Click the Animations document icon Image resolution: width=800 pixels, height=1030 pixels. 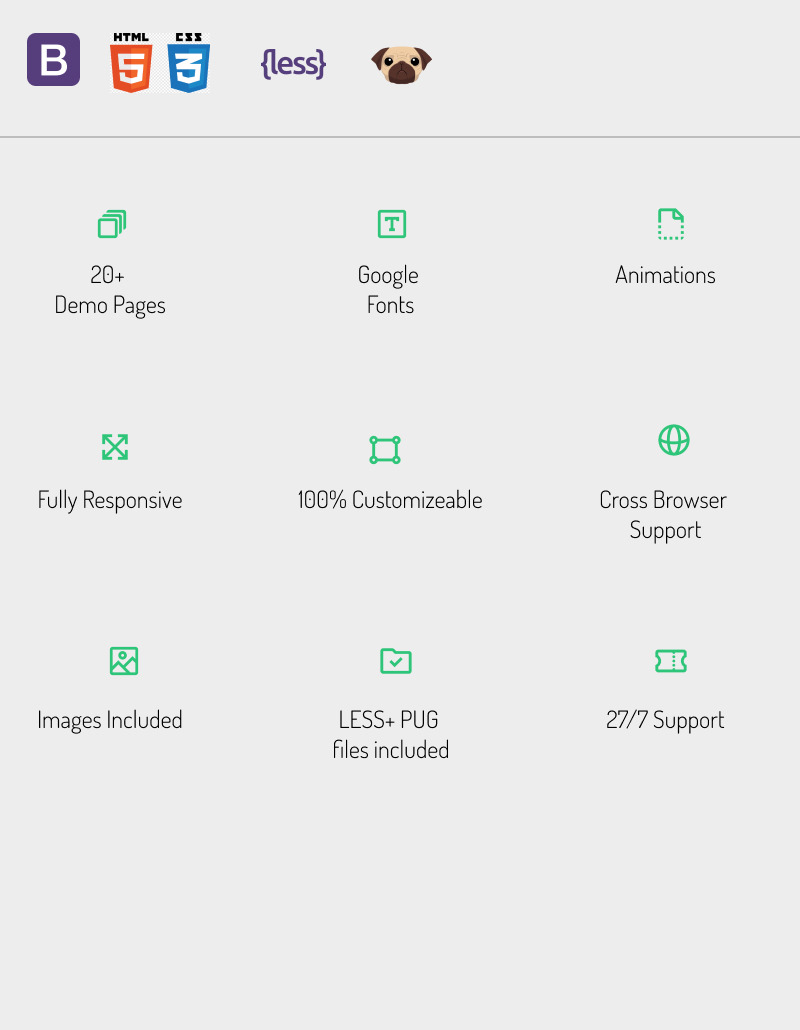point(670,224)
